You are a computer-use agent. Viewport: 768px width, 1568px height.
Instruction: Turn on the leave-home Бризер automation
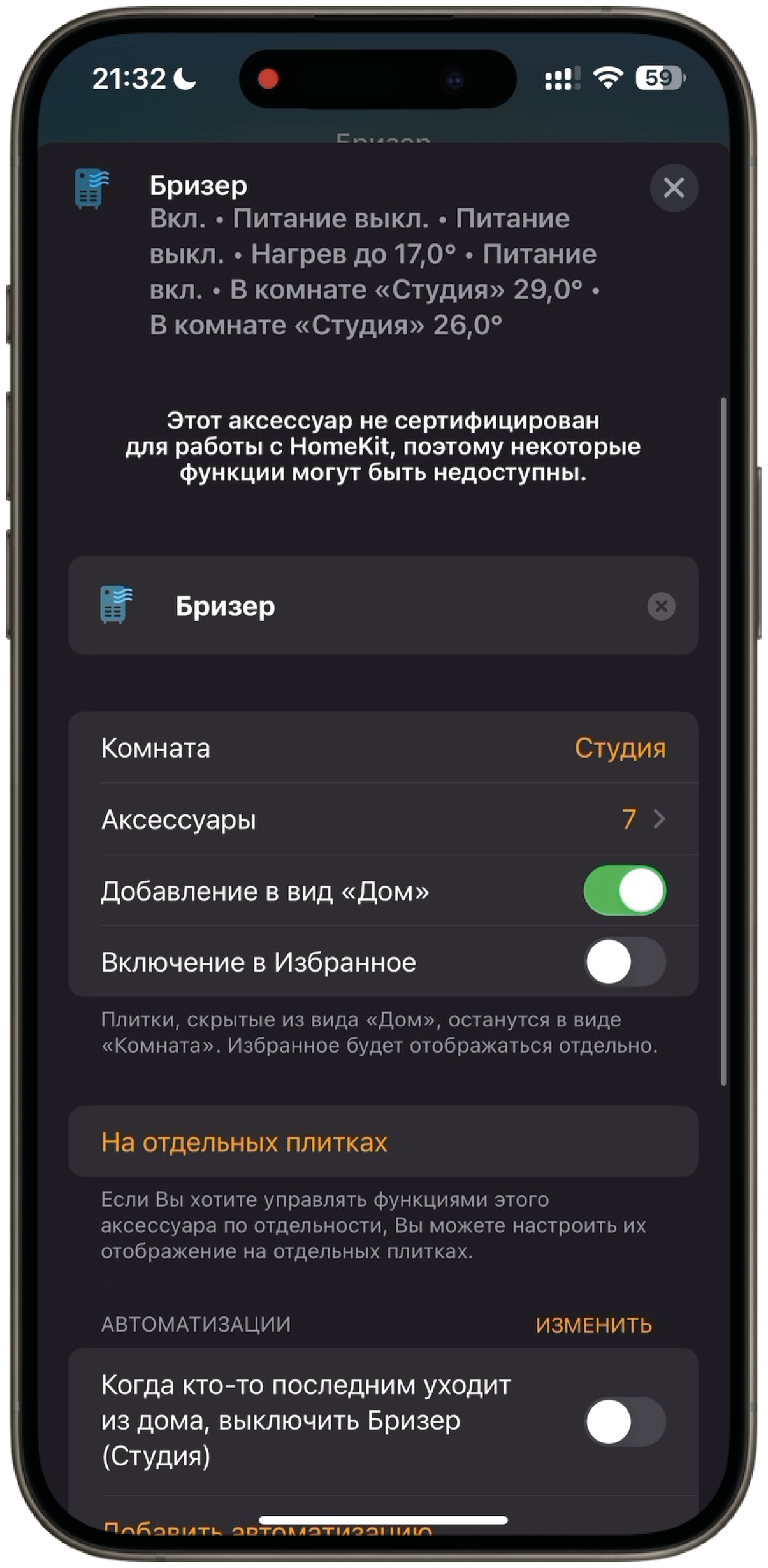coord(624,1422)
